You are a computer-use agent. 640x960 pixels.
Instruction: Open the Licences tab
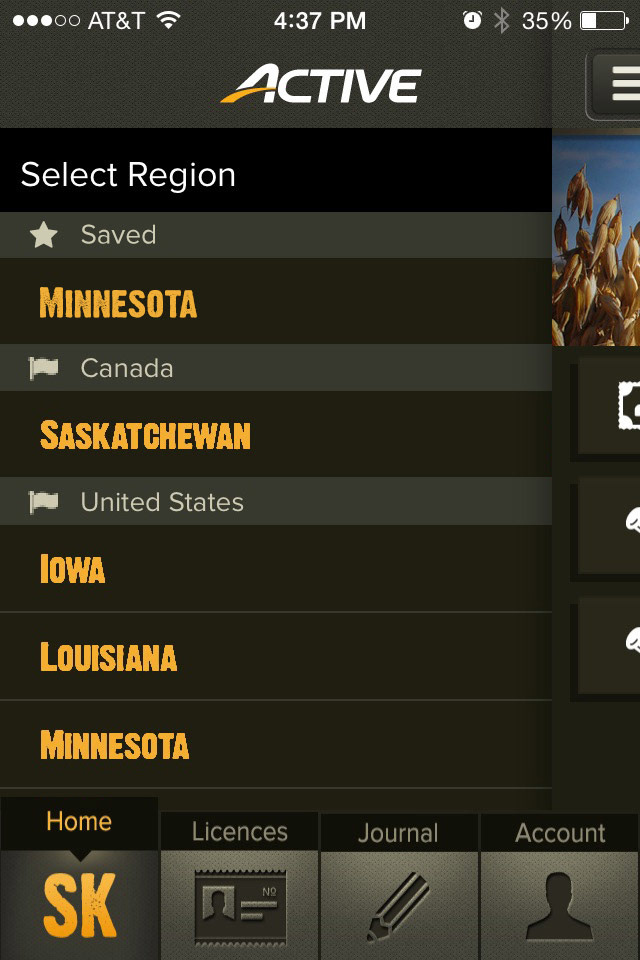coord(239,886)
